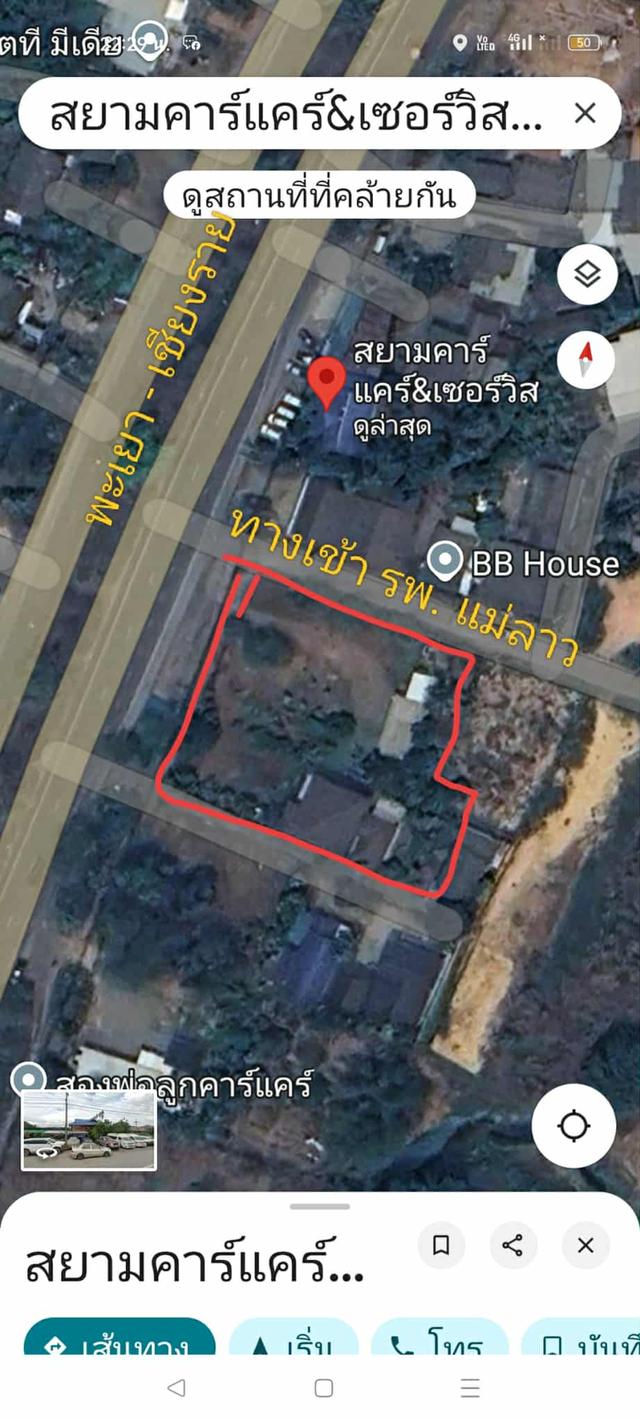Center map on my location
The image size is (640, 1421).
573,1125
